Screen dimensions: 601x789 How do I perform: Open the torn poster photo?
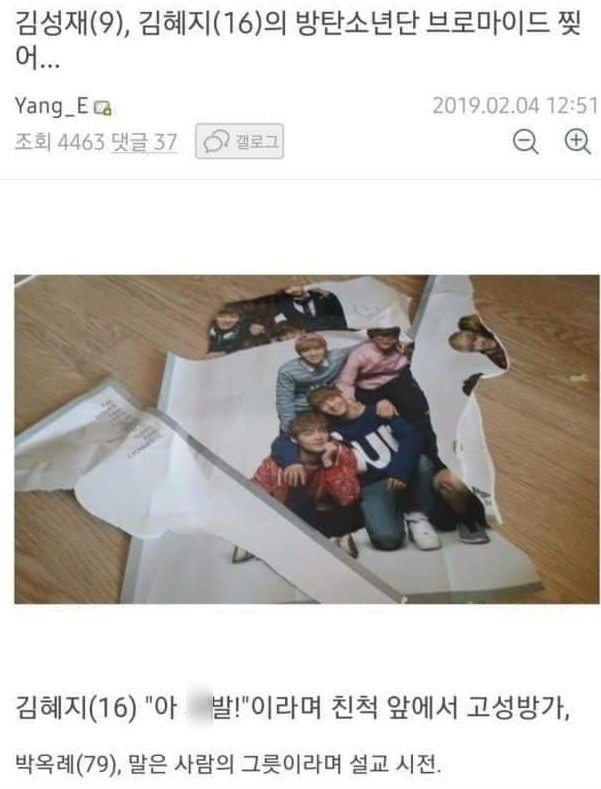pos(306,438)
